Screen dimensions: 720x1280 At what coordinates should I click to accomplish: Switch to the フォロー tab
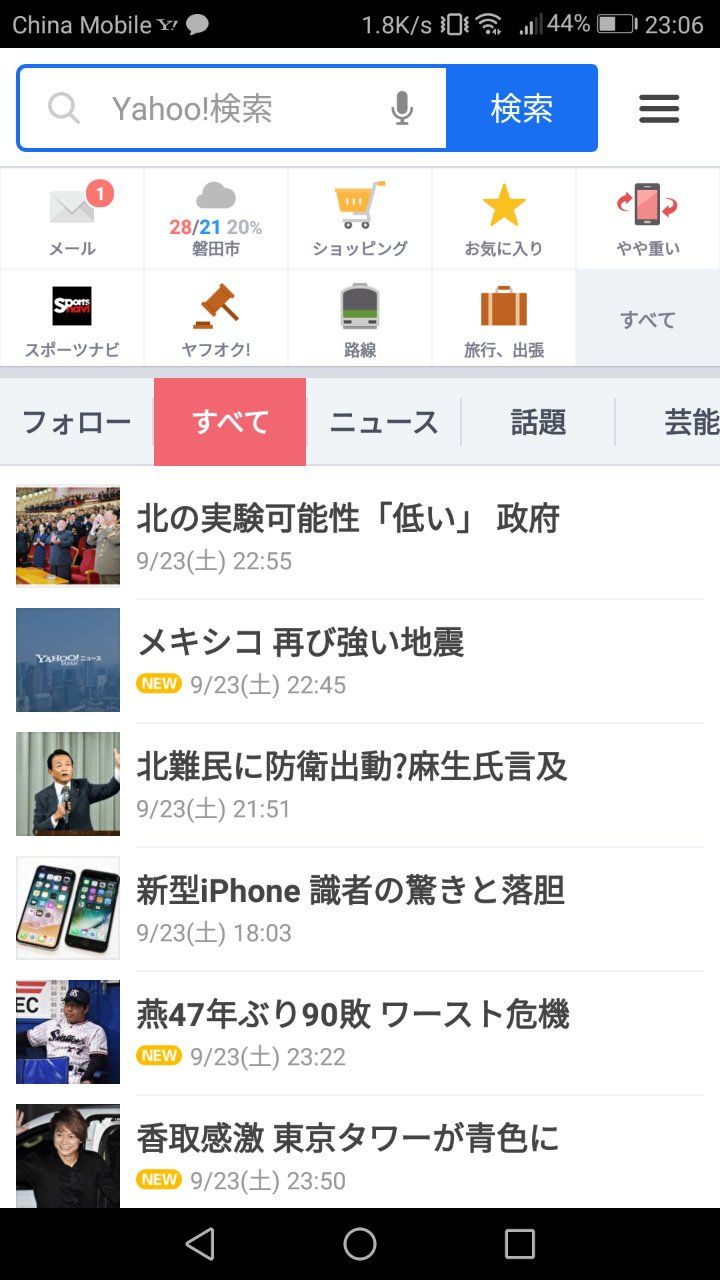[x=77, y=422]
